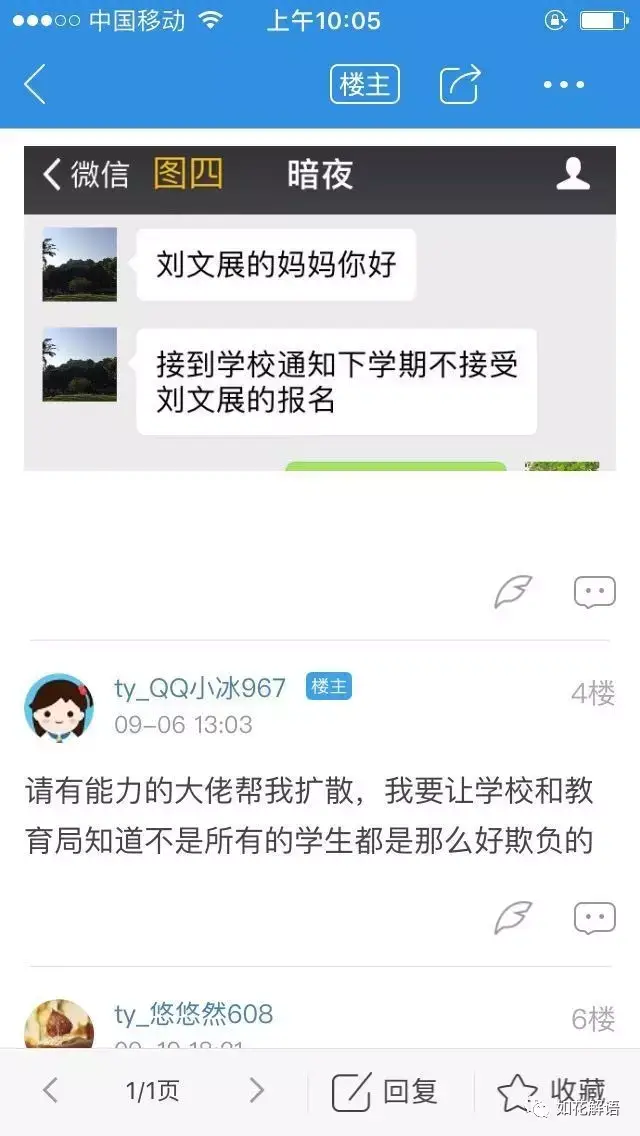Go to the previous page
640x1136 pixels.
[51, 1090]
